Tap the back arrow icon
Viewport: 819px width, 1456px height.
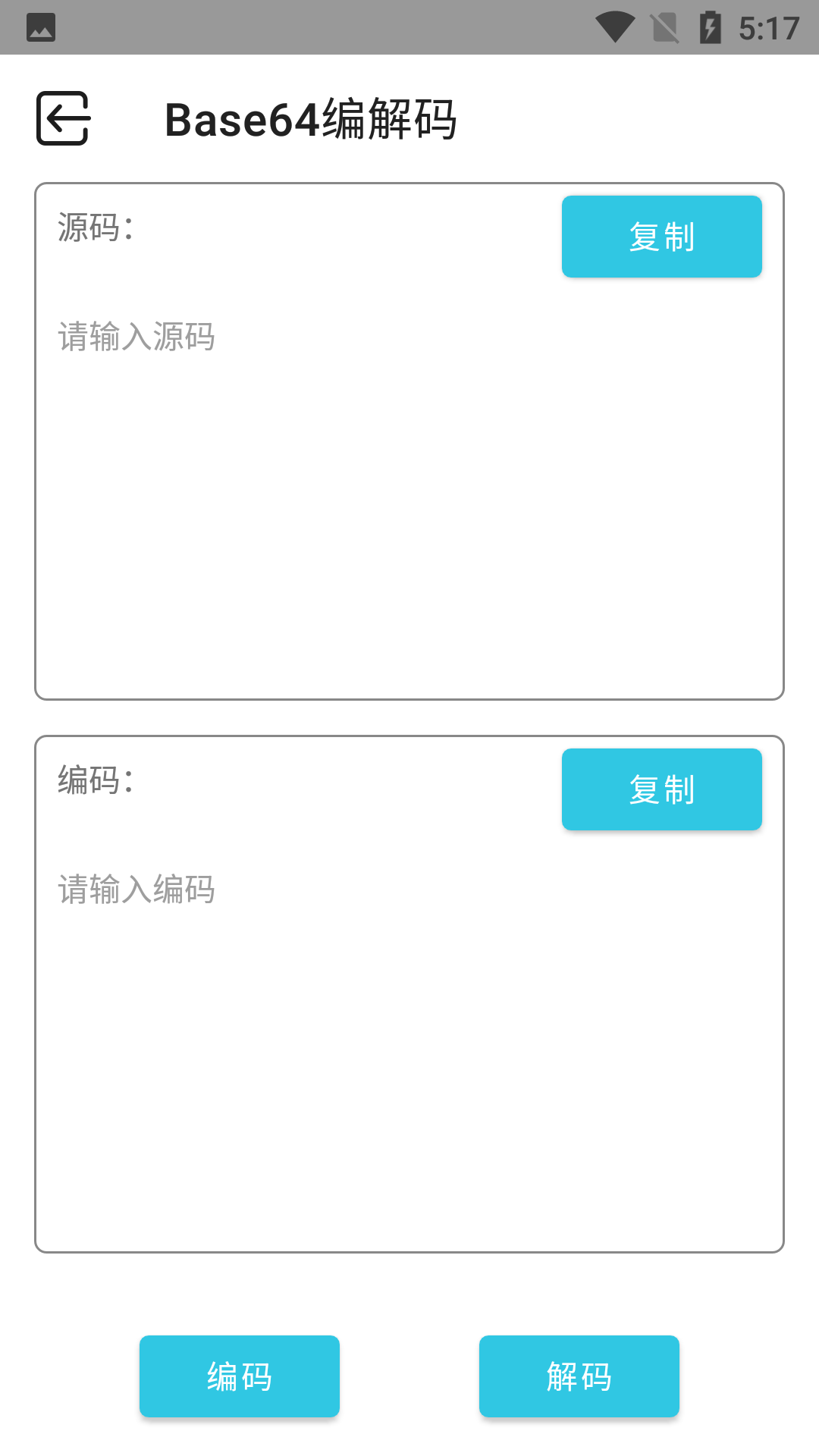pos(64,119)
